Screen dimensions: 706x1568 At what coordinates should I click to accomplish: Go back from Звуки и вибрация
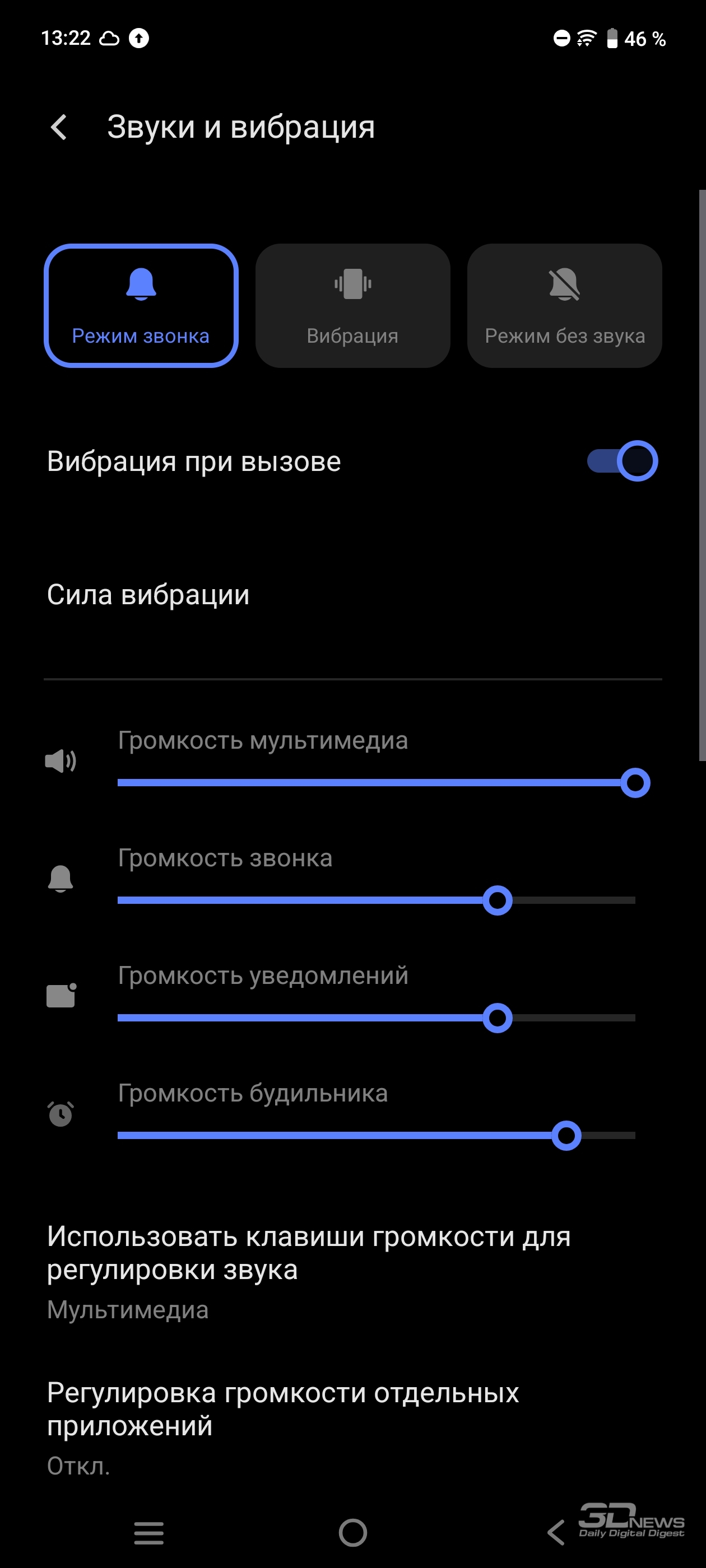tap(59, 127)
